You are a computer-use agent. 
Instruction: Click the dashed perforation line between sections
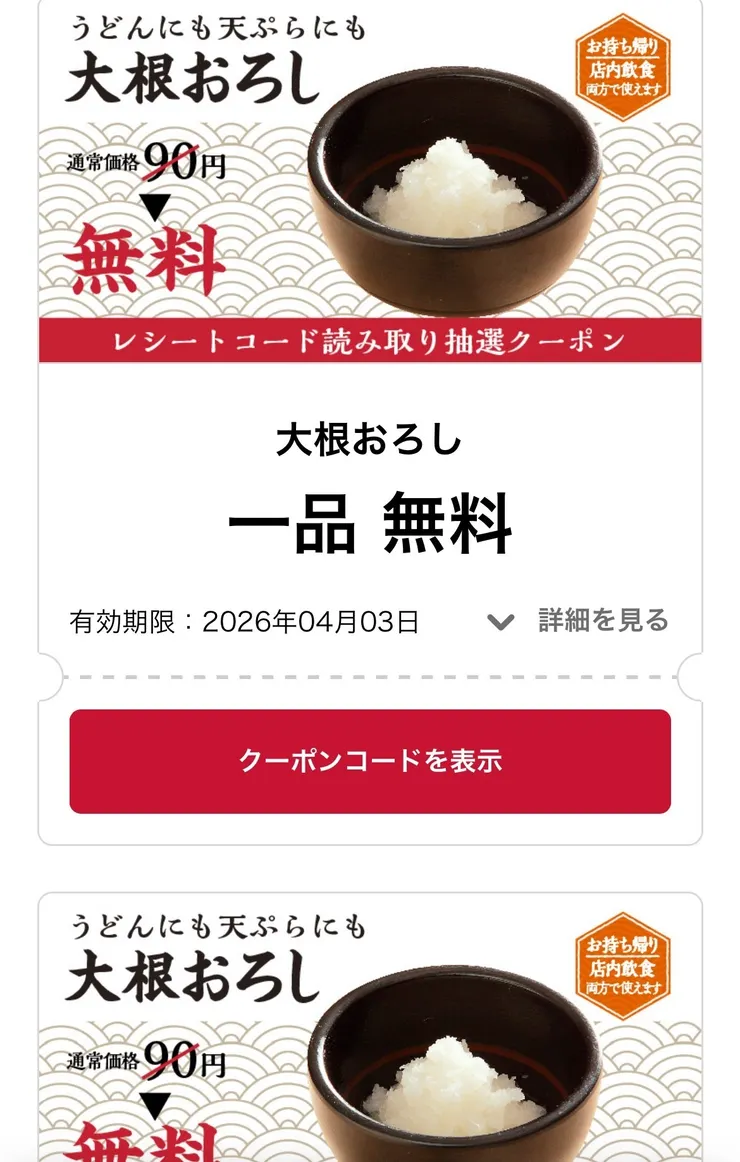click(x=370, y=675)
